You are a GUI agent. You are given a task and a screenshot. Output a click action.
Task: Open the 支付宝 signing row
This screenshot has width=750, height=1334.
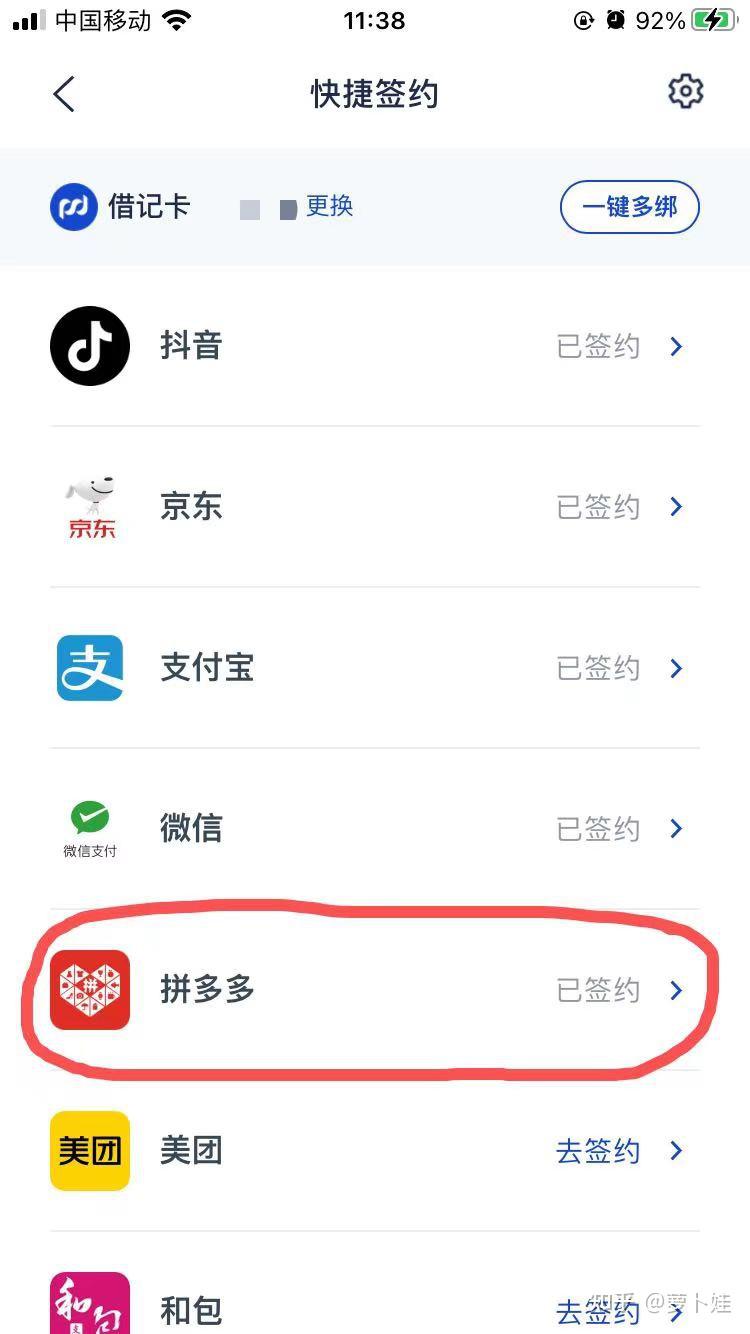[375, 668]
